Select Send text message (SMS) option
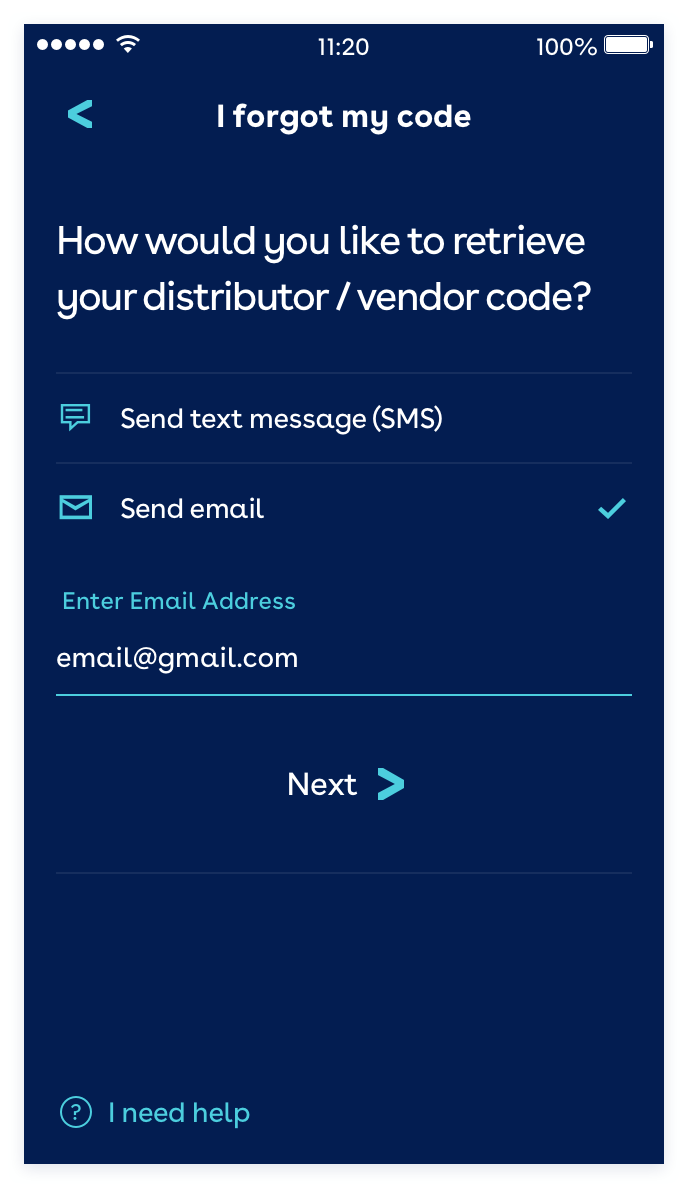 [344, 418]
